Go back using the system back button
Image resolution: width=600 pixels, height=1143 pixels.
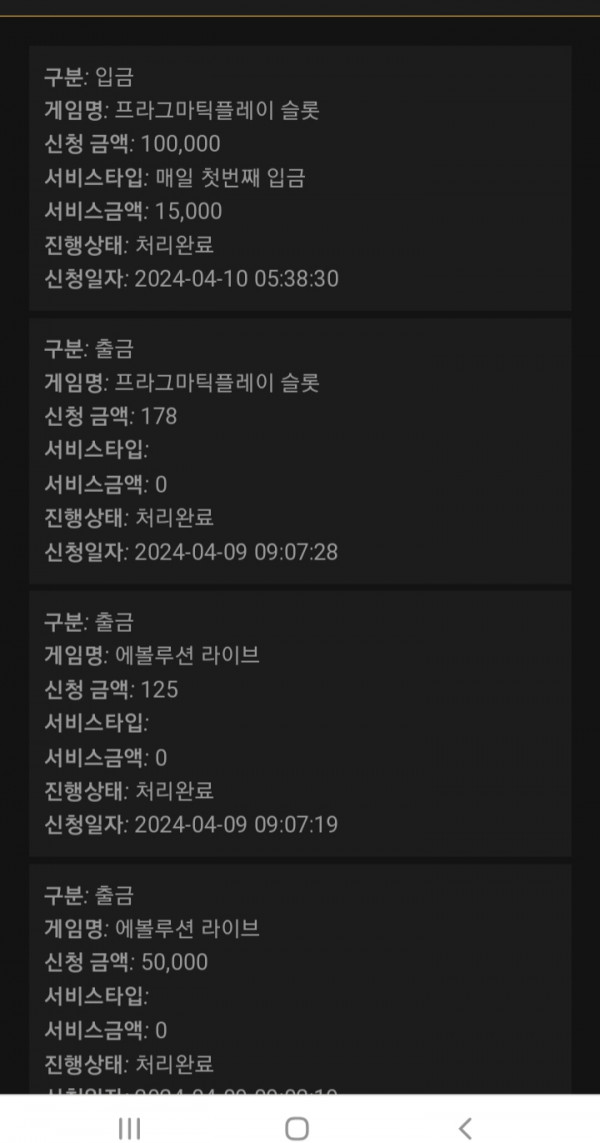[x=465, y=1128]
